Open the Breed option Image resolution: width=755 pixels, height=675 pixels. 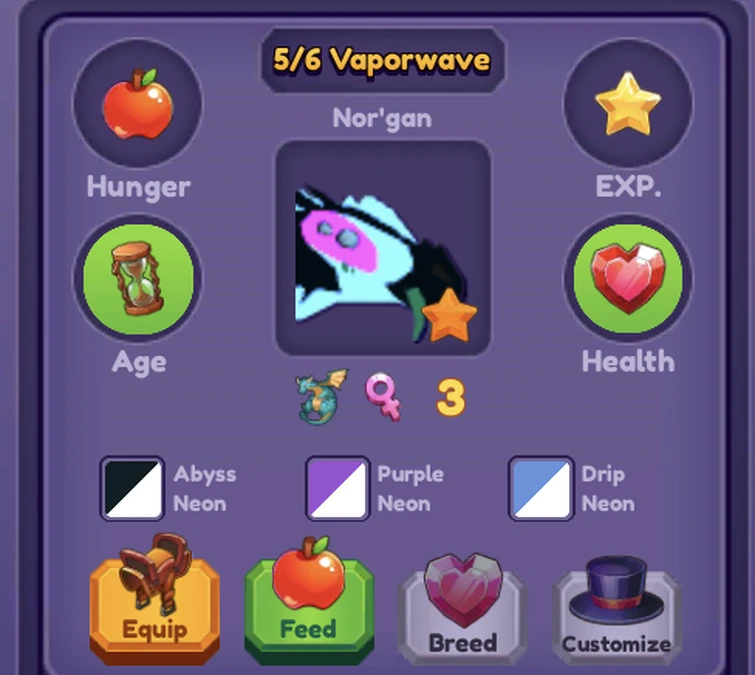[462, 610]
